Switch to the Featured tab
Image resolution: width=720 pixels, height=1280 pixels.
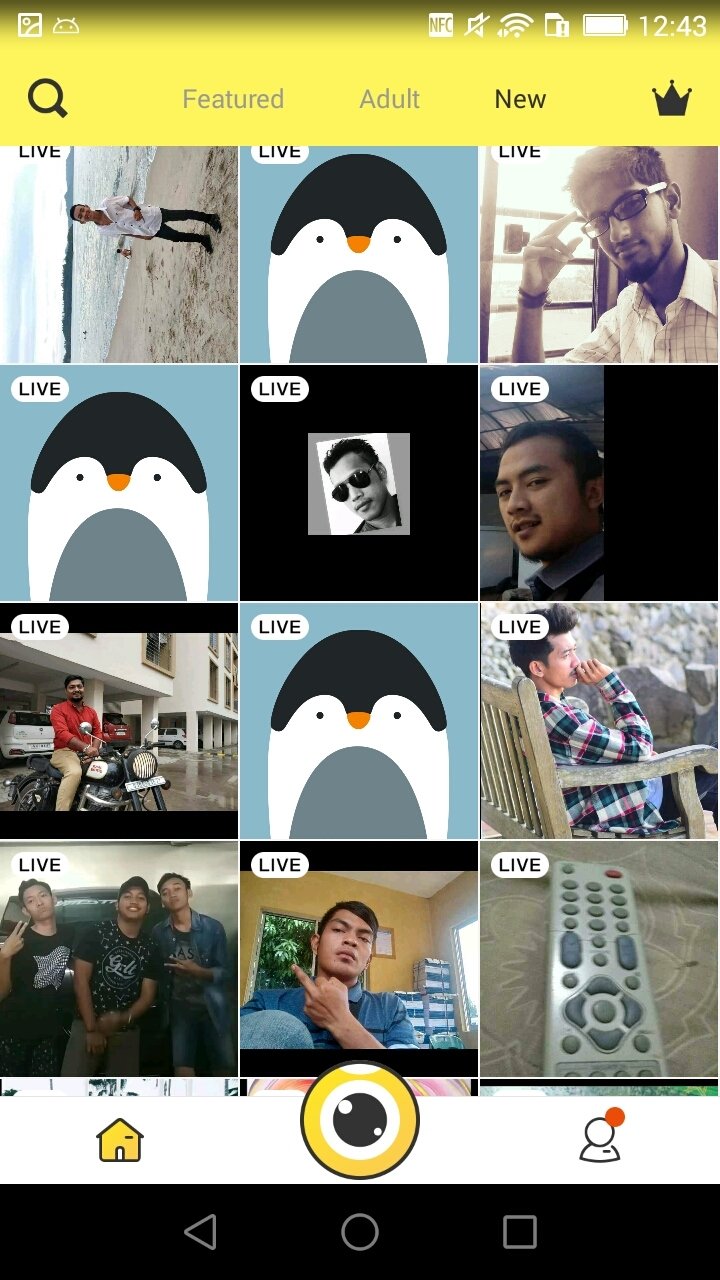tap(233, 99)
